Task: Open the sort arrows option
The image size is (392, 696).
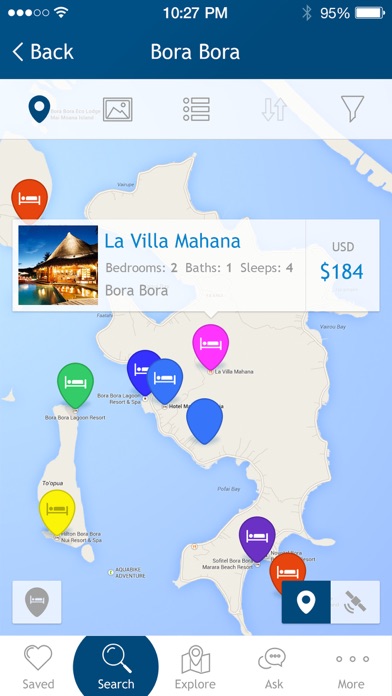Action: 274,109
